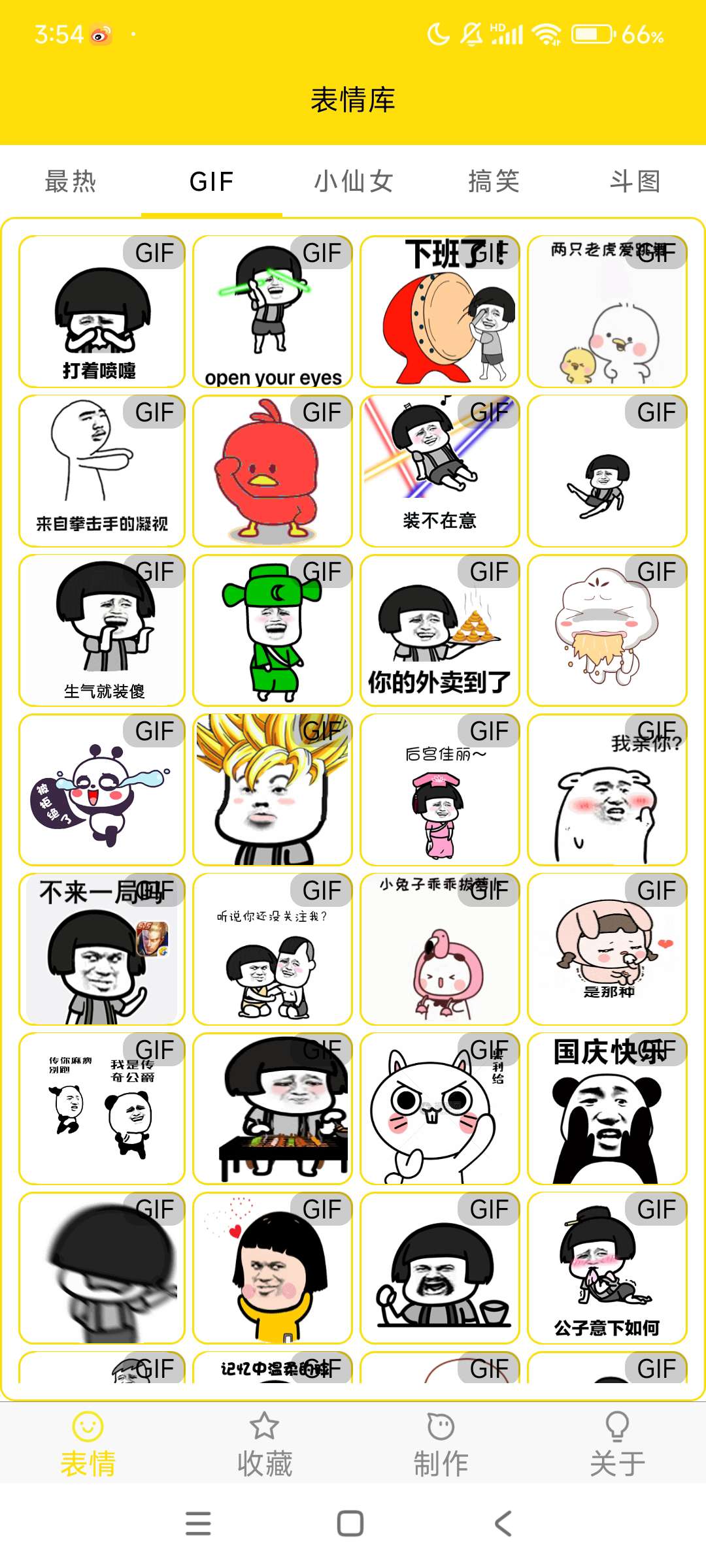706x1568 pixels.
Task: Open the 是那种 GIF sticker
Action: [x=607, y=949]
